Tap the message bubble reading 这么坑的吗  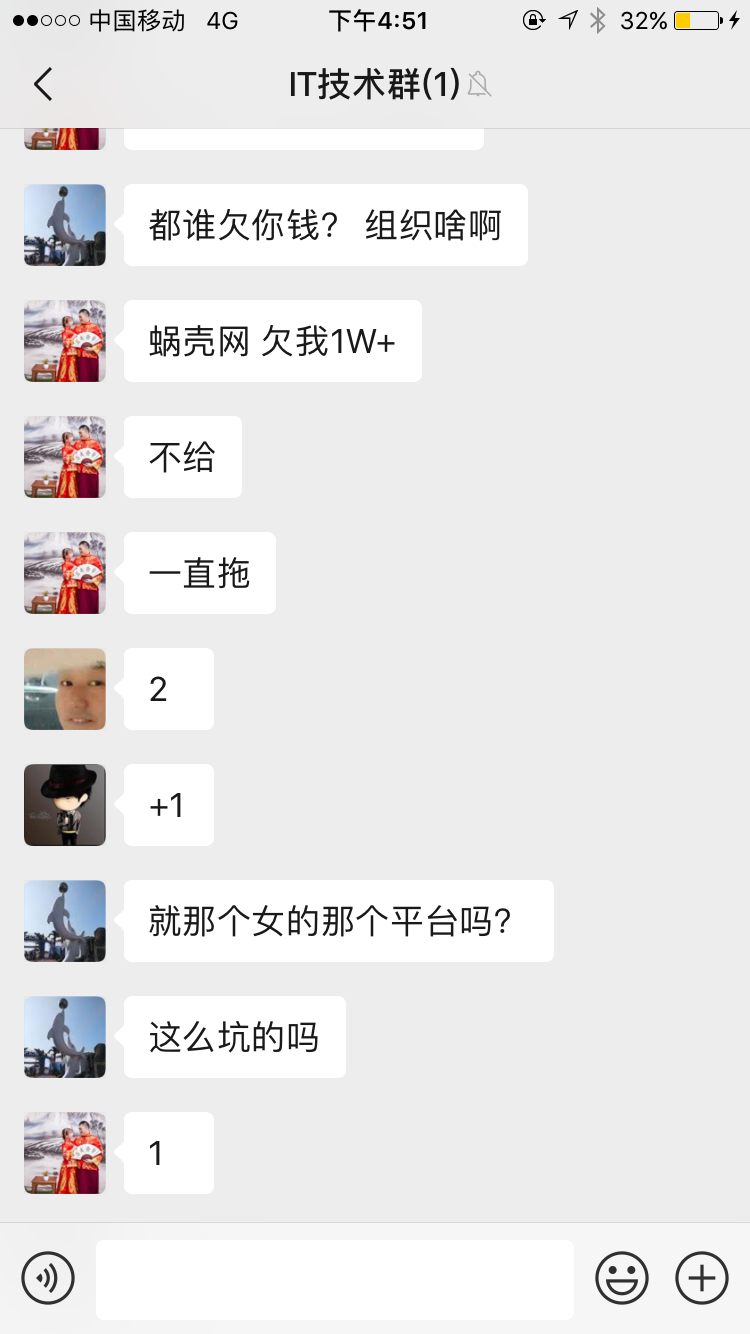click(234, 1037)
